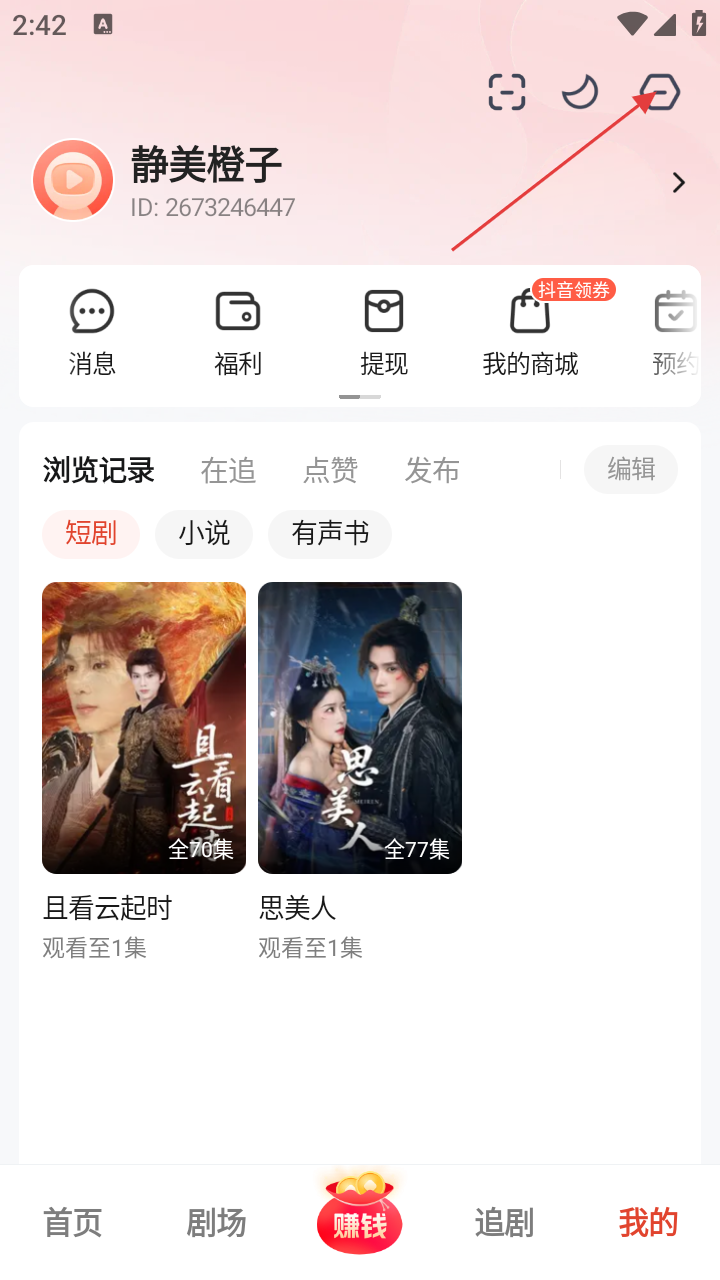This screenshot has width=720, height=1280.
Task: Tap the 编辑 button
Action: [x=631, y=469]
